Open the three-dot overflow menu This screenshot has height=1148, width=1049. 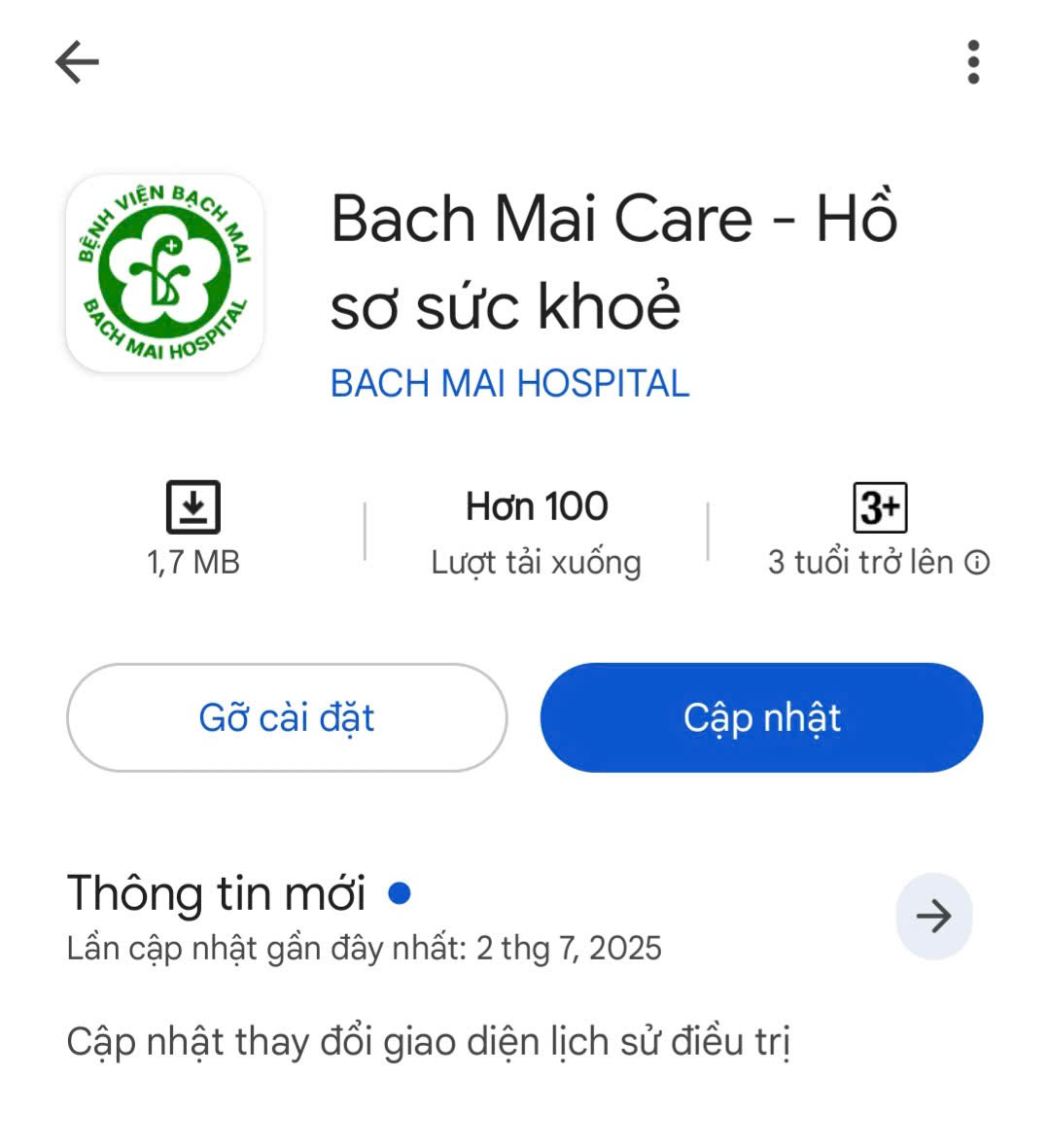pos(973,62)
